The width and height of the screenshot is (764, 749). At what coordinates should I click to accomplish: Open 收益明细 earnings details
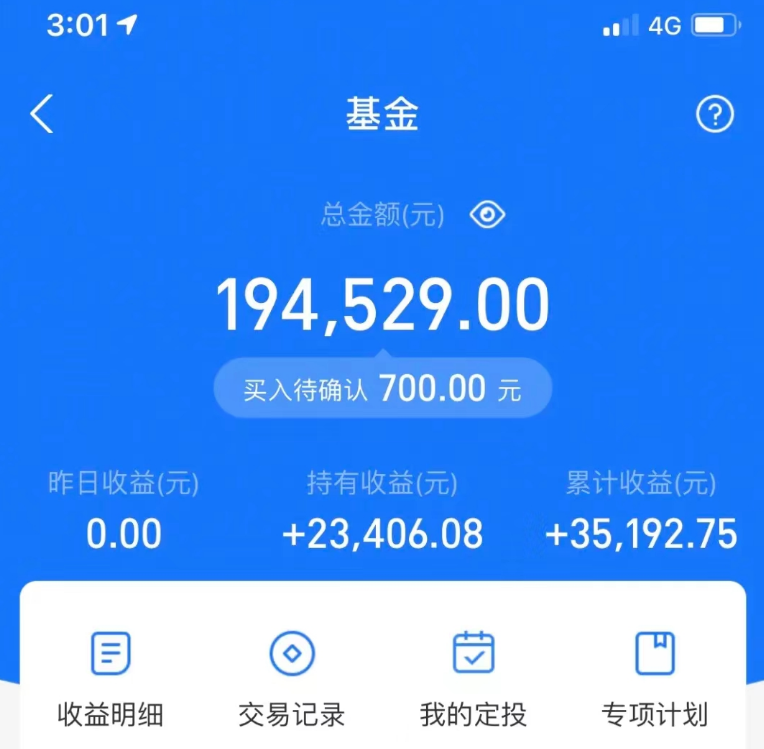tap(110, 676)
